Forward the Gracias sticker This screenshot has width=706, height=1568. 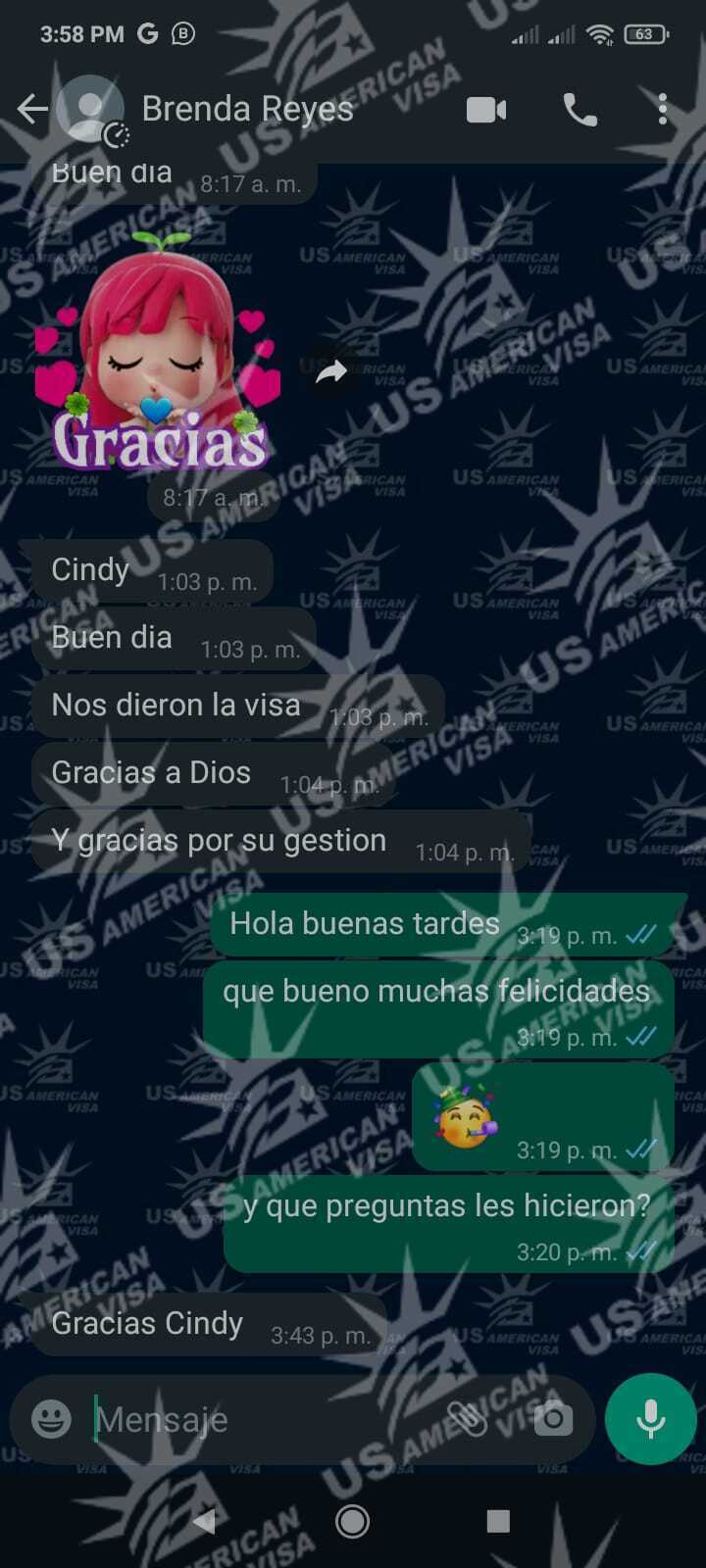pyautogui.click(x=331, y=371)
